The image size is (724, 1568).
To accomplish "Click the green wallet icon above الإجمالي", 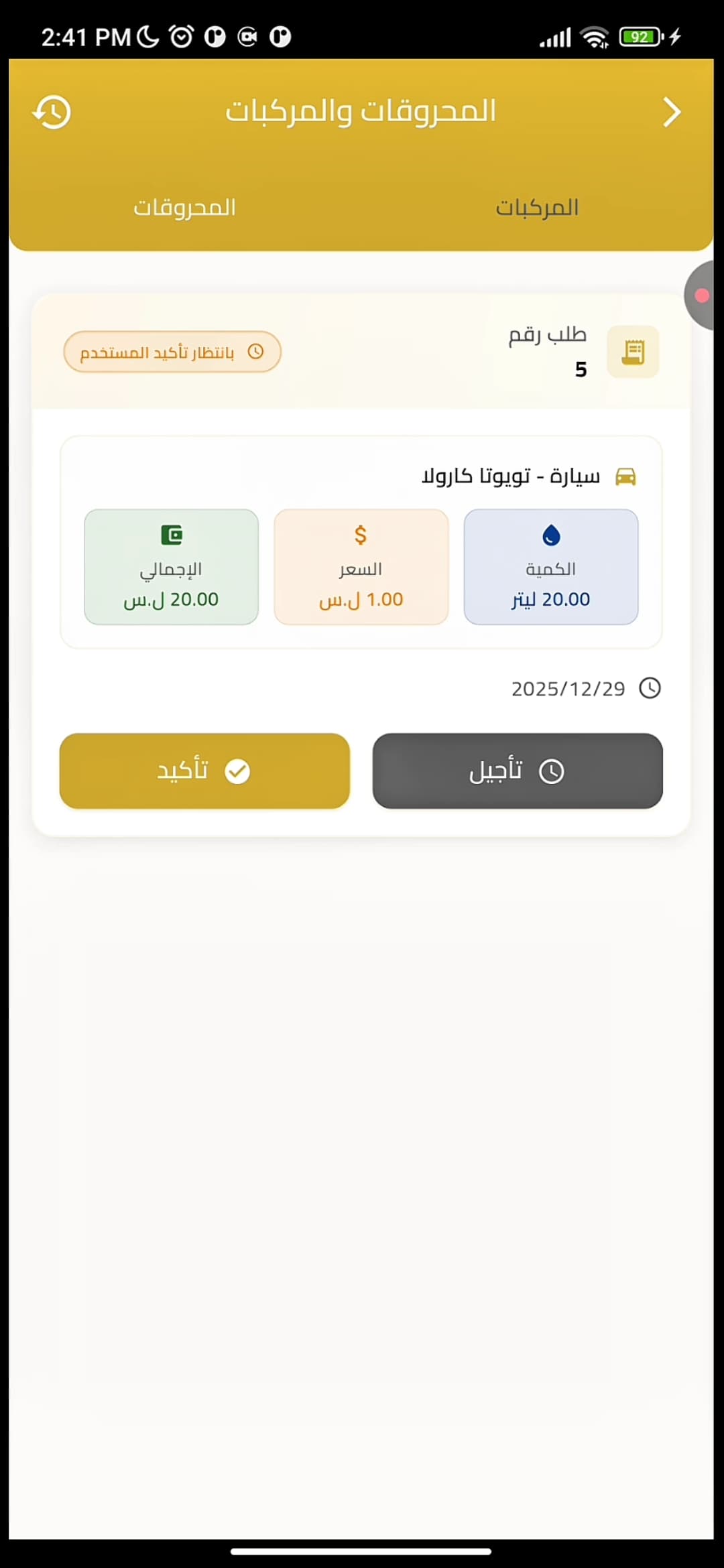I will (x=173, y=535).
